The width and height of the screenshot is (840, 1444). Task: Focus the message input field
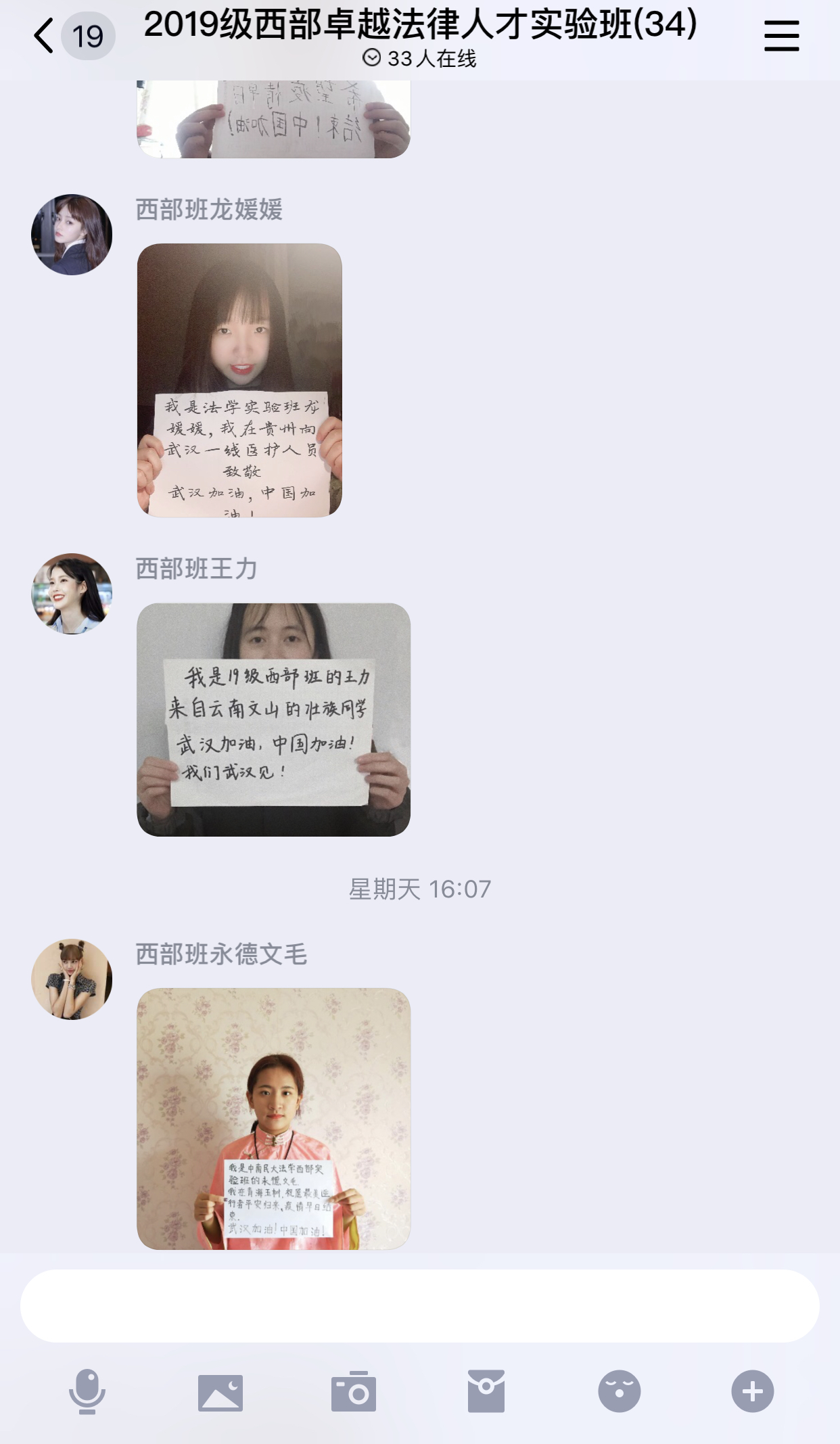tap(419, 1305)
